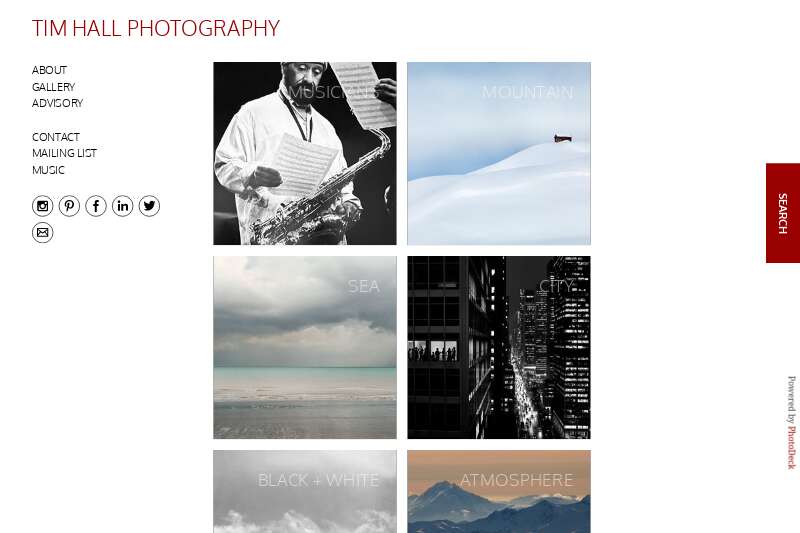This screenshot has height=533, width=800.
Task: View the Mountain gallery tile
Action: (498, 153)
